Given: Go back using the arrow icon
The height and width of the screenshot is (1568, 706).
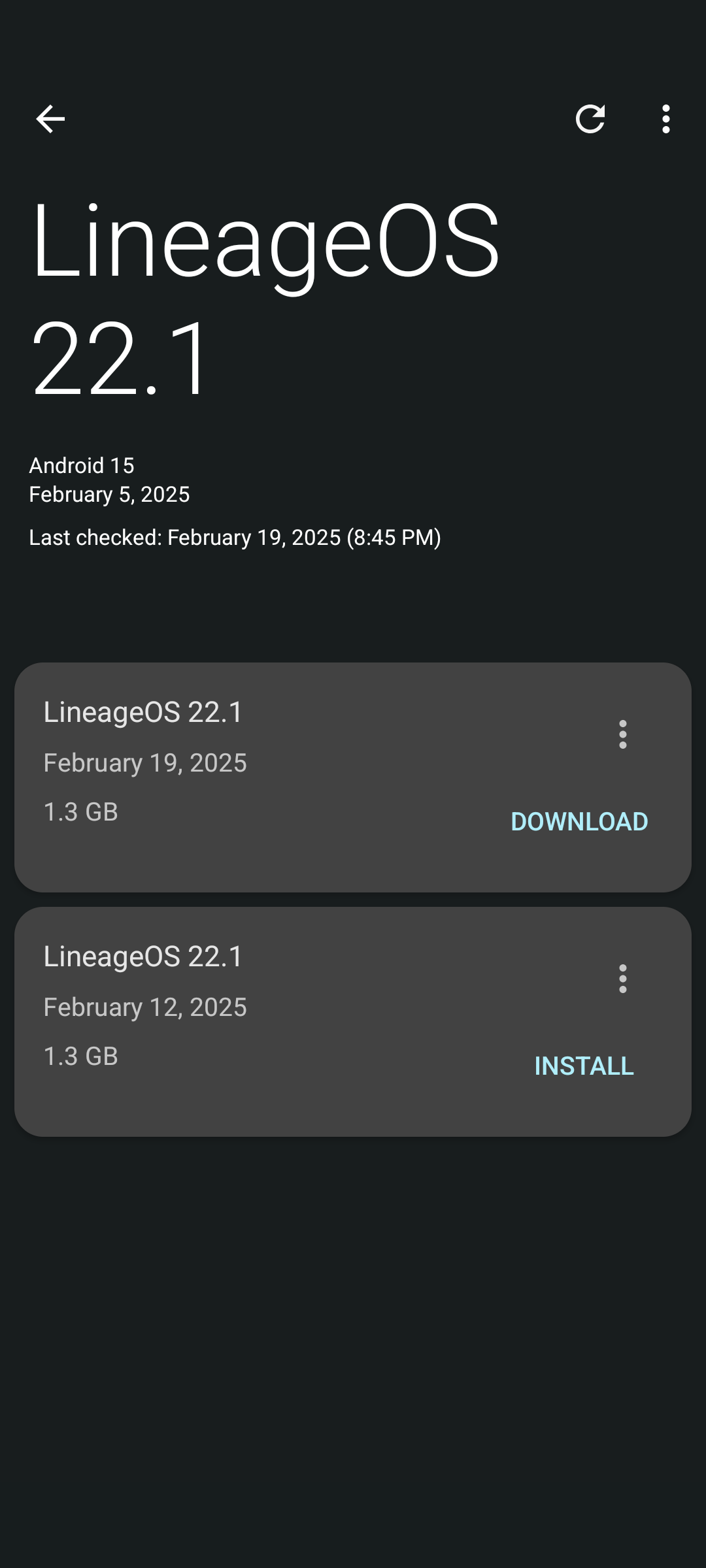Looking at the screenshot, I should click(50, 119).
